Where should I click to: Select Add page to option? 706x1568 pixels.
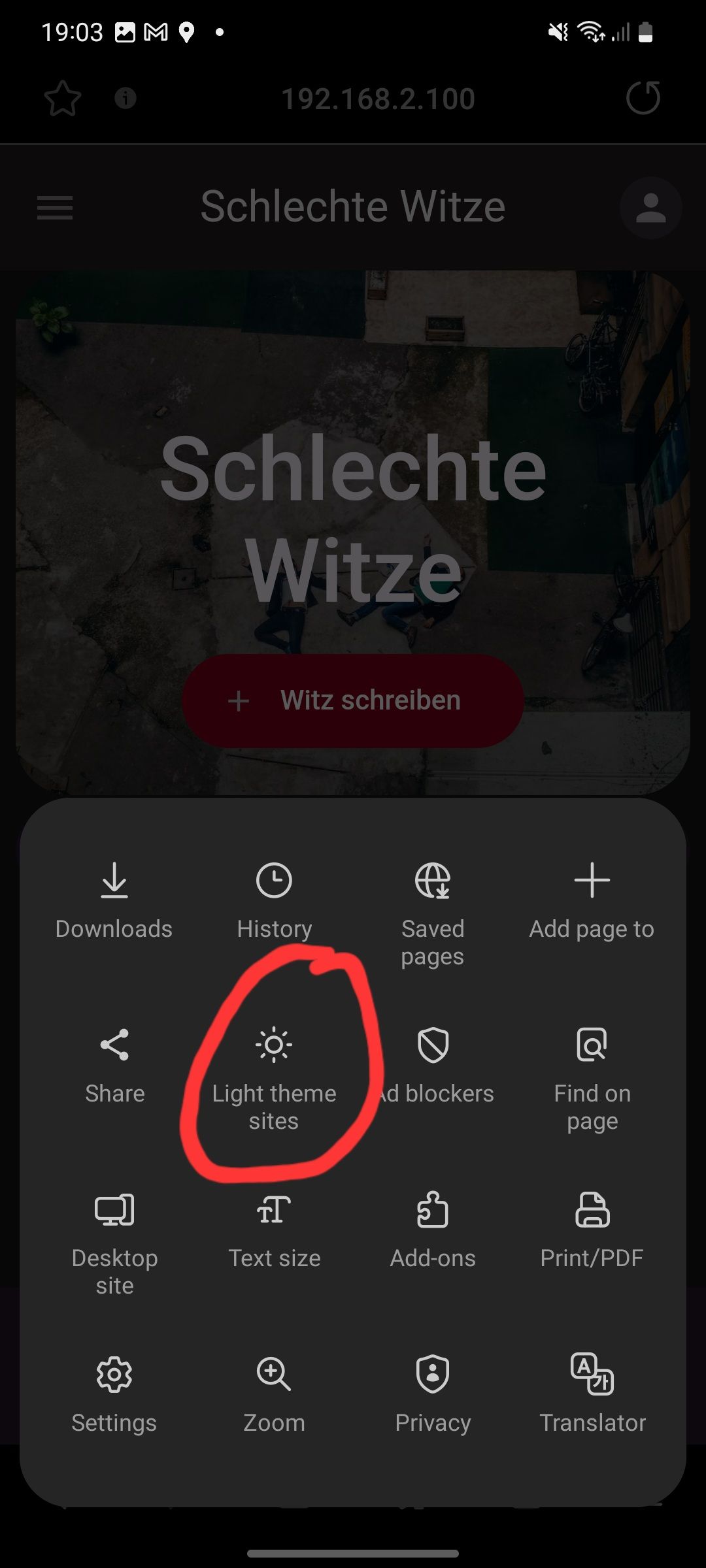(x=592, y=900)
